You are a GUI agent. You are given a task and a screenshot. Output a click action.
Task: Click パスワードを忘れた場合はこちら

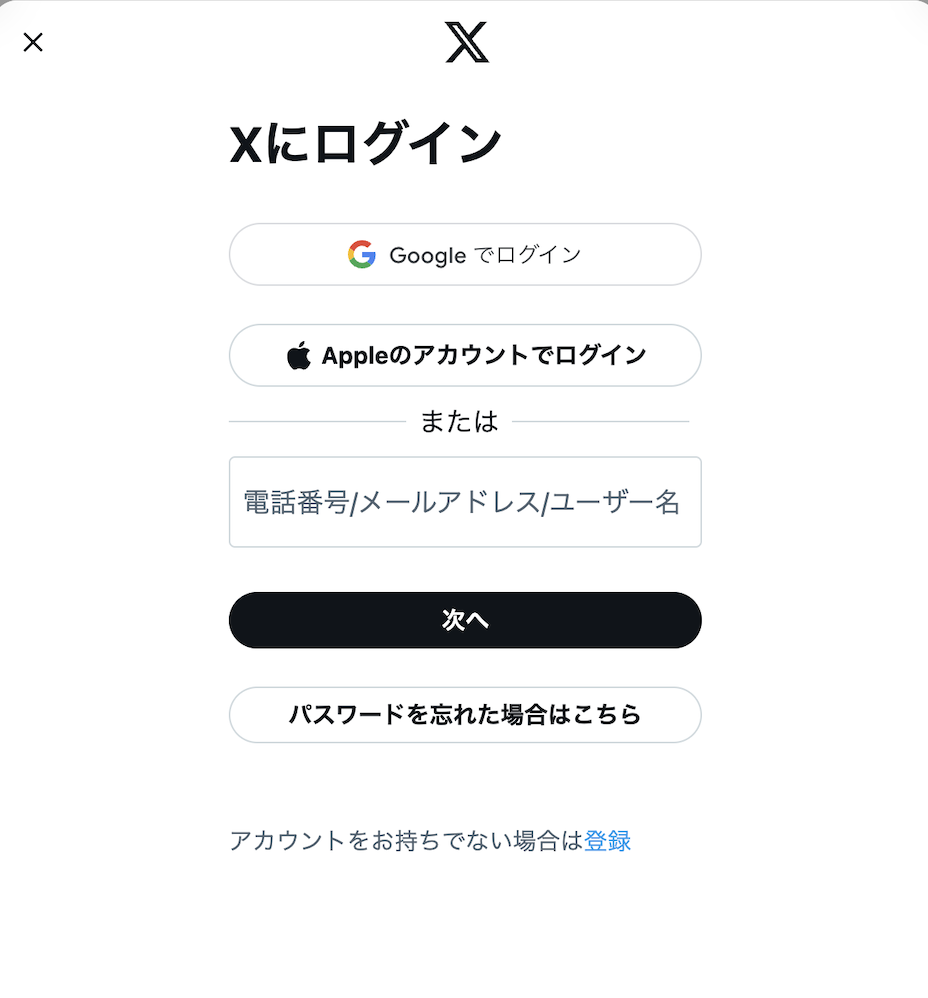click(465, 715)
